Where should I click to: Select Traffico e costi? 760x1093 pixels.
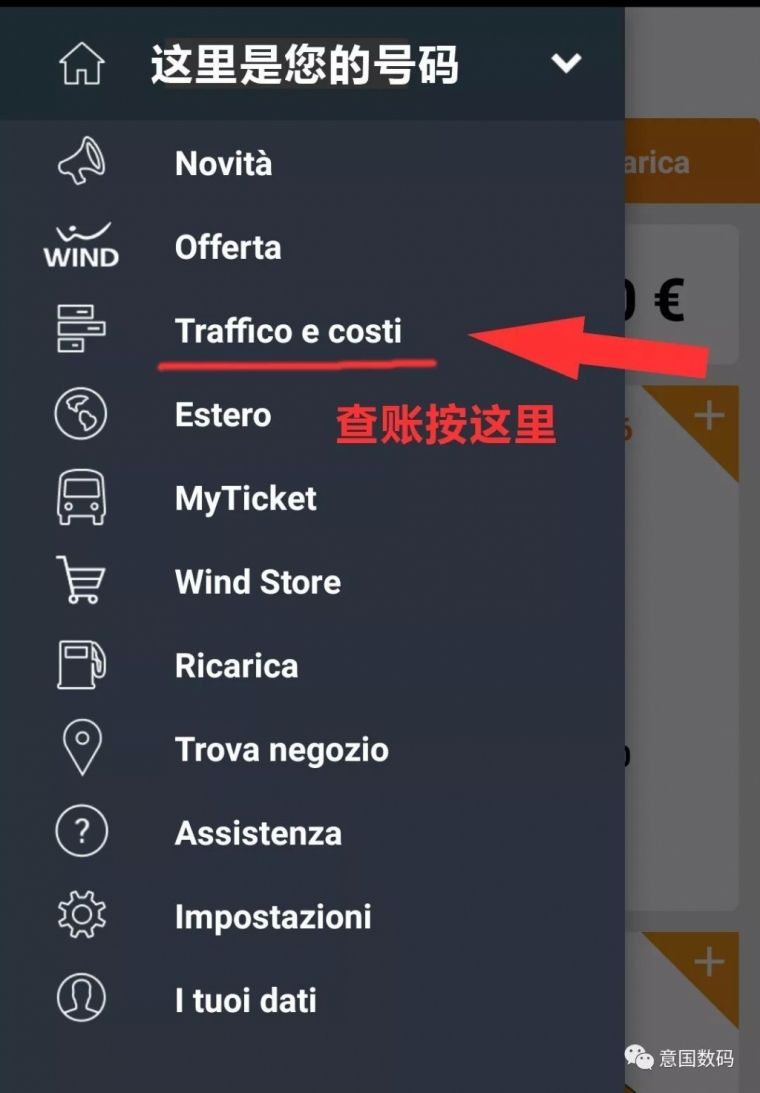(x=288, y=332)
